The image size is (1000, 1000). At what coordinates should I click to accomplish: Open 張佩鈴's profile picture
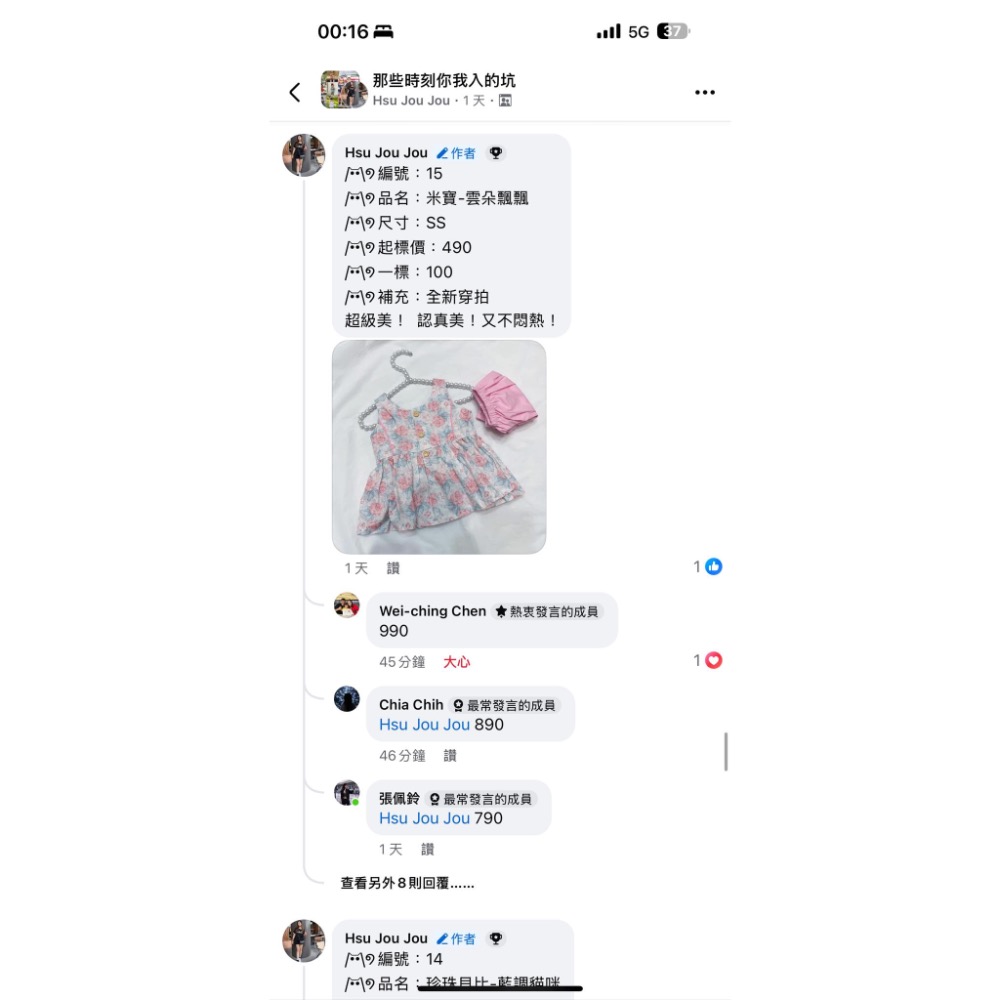(x=347, y=793)
